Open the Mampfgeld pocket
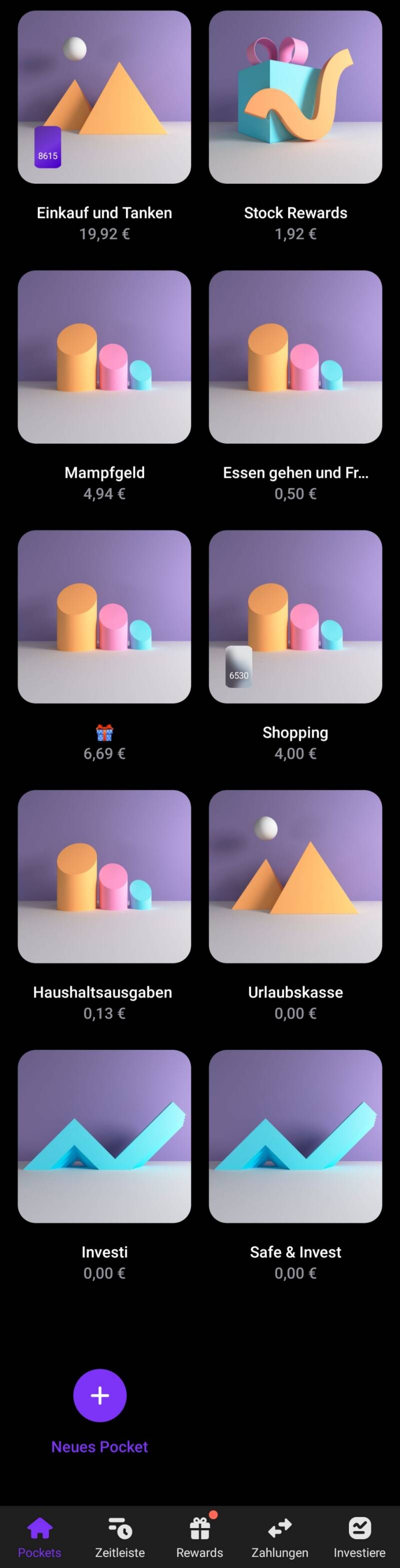400x1568 pixels. click(x=104, y=357)
